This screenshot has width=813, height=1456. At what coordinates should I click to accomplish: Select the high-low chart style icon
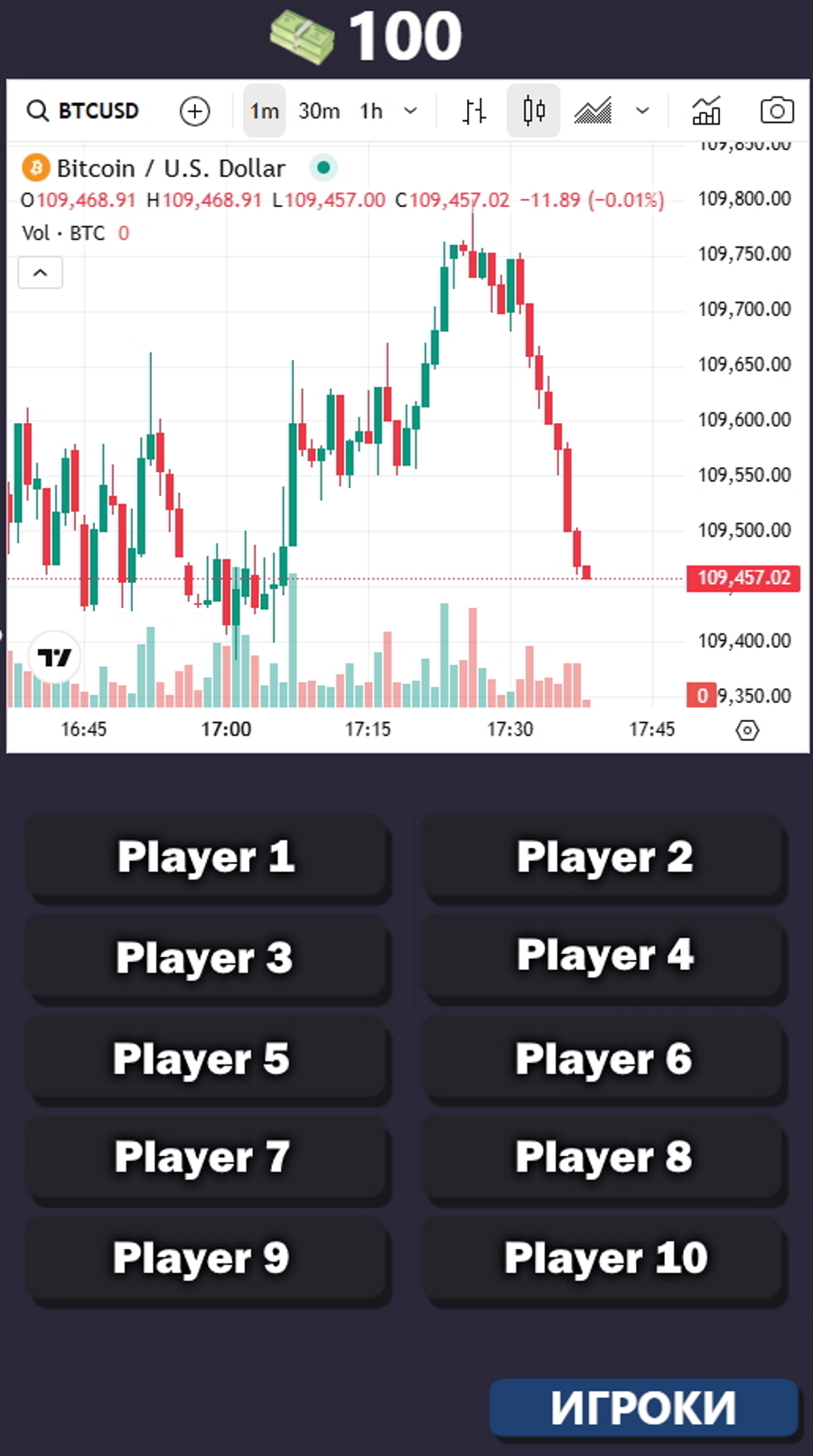click(472, 110)
